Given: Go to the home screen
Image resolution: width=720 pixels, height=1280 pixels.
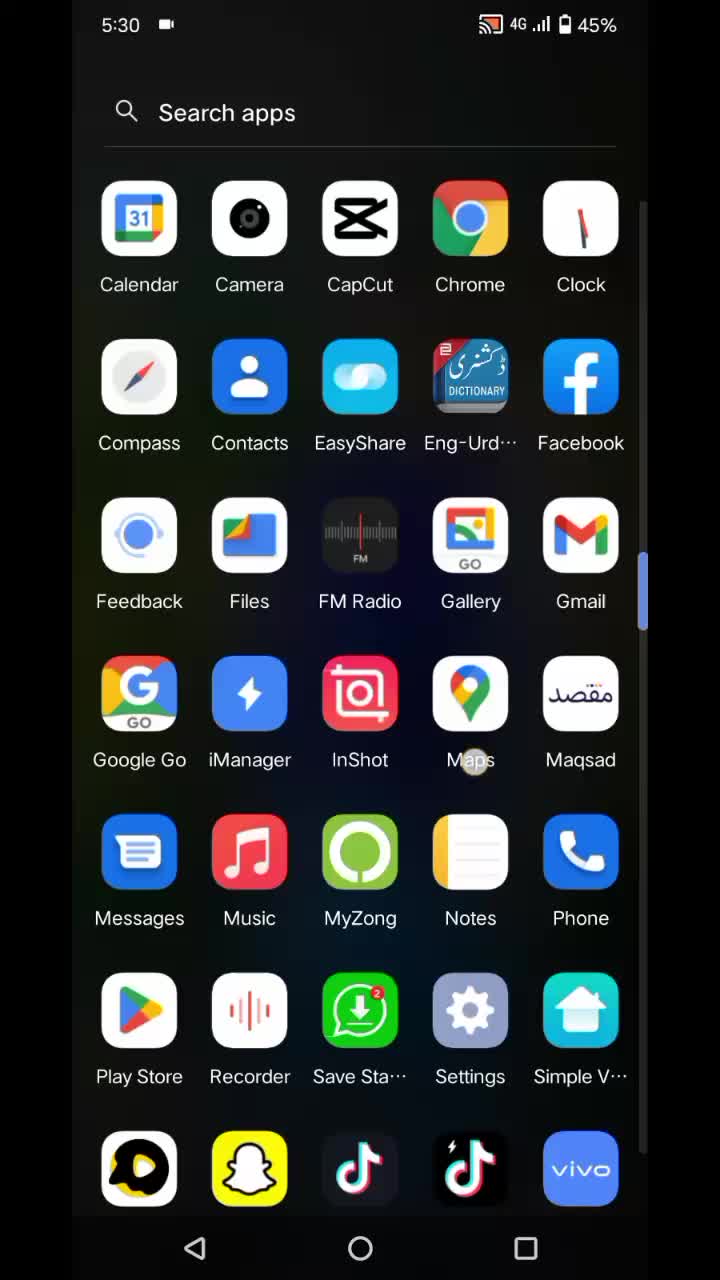Looking at the screenshot, I should [360, 1248].
